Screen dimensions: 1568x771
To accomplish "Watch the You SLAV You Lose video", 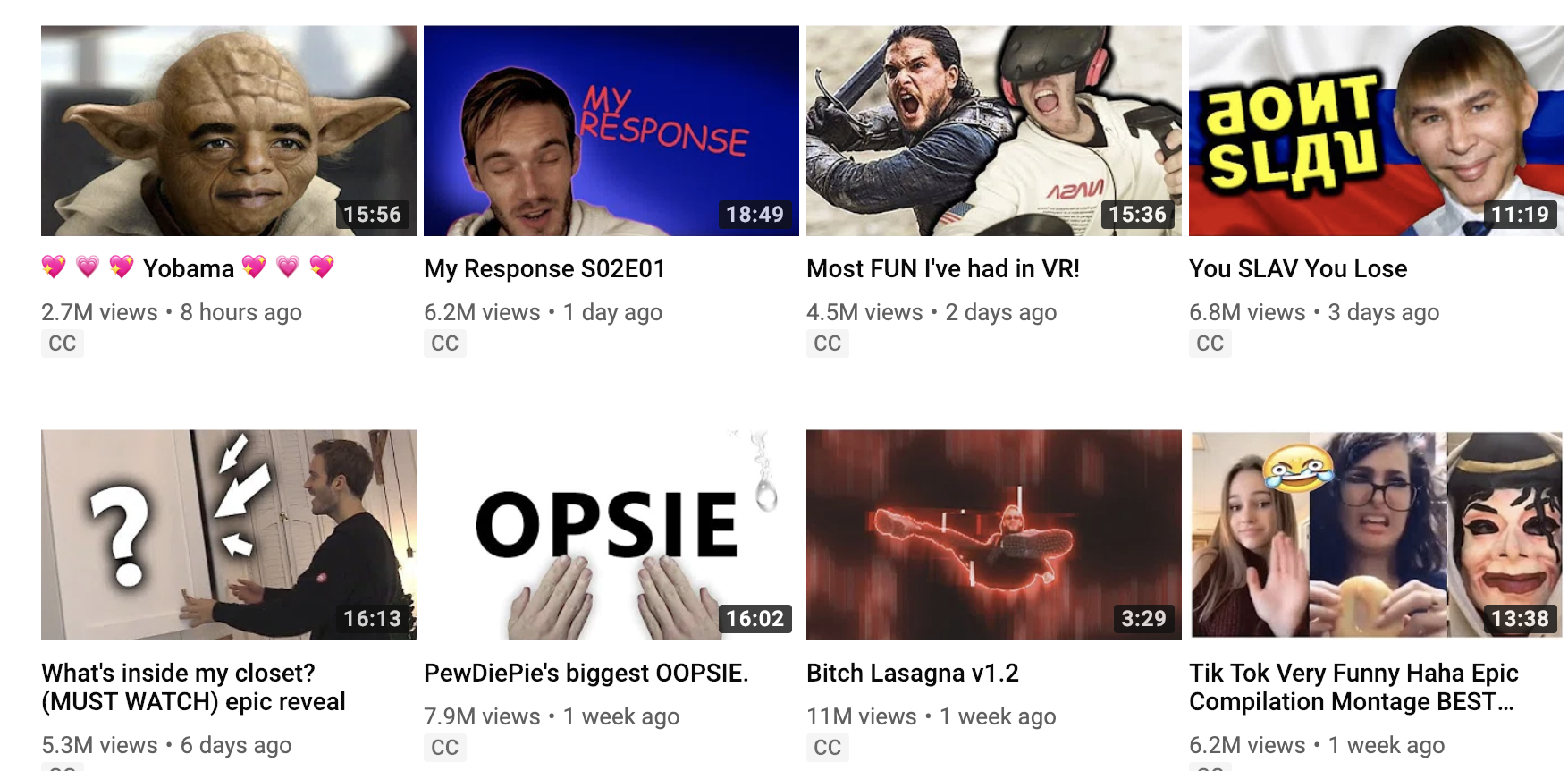I will click(x=1376, y=131).
